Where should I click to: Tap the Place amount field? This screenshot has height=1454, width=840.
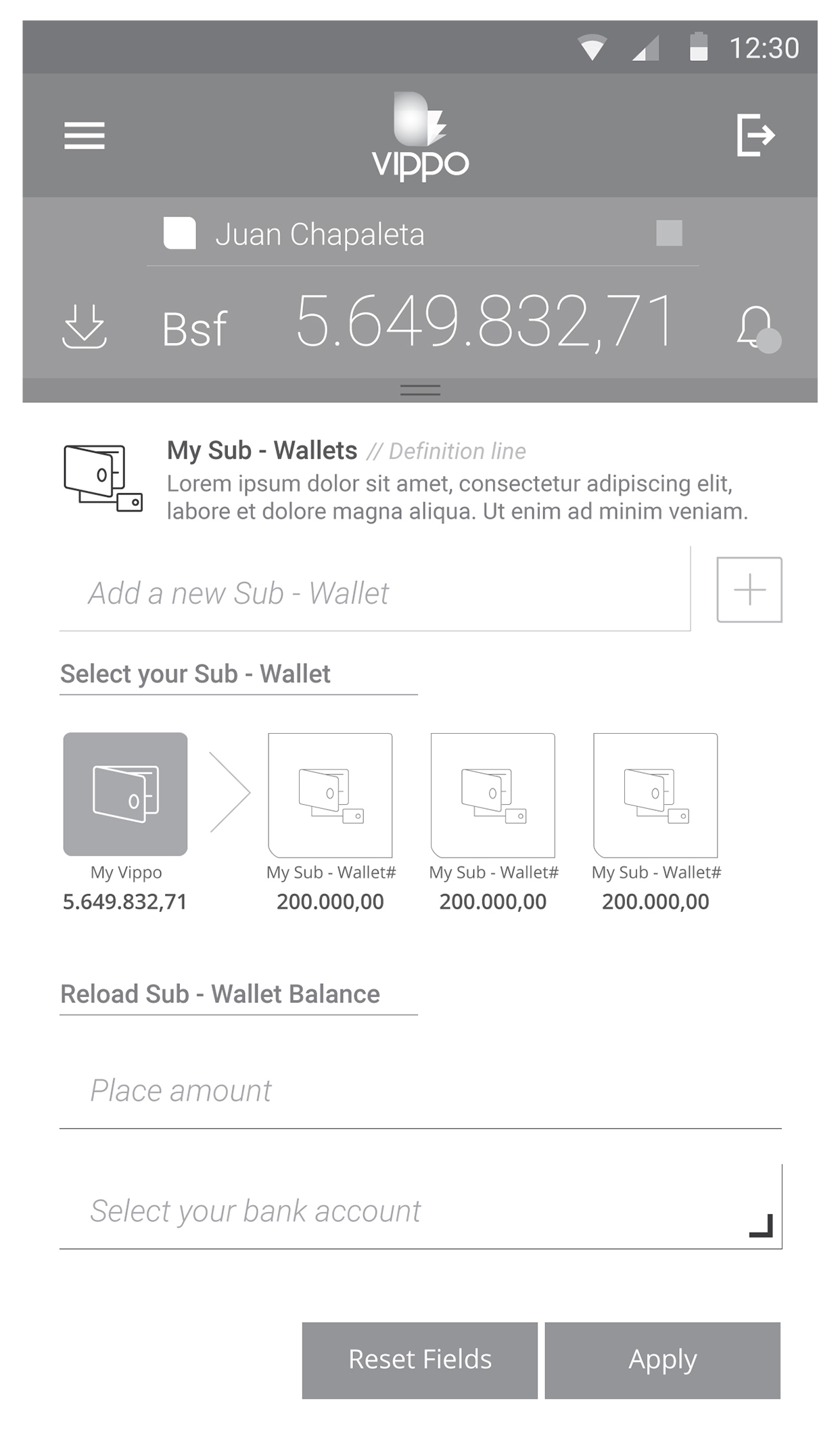420,1090
